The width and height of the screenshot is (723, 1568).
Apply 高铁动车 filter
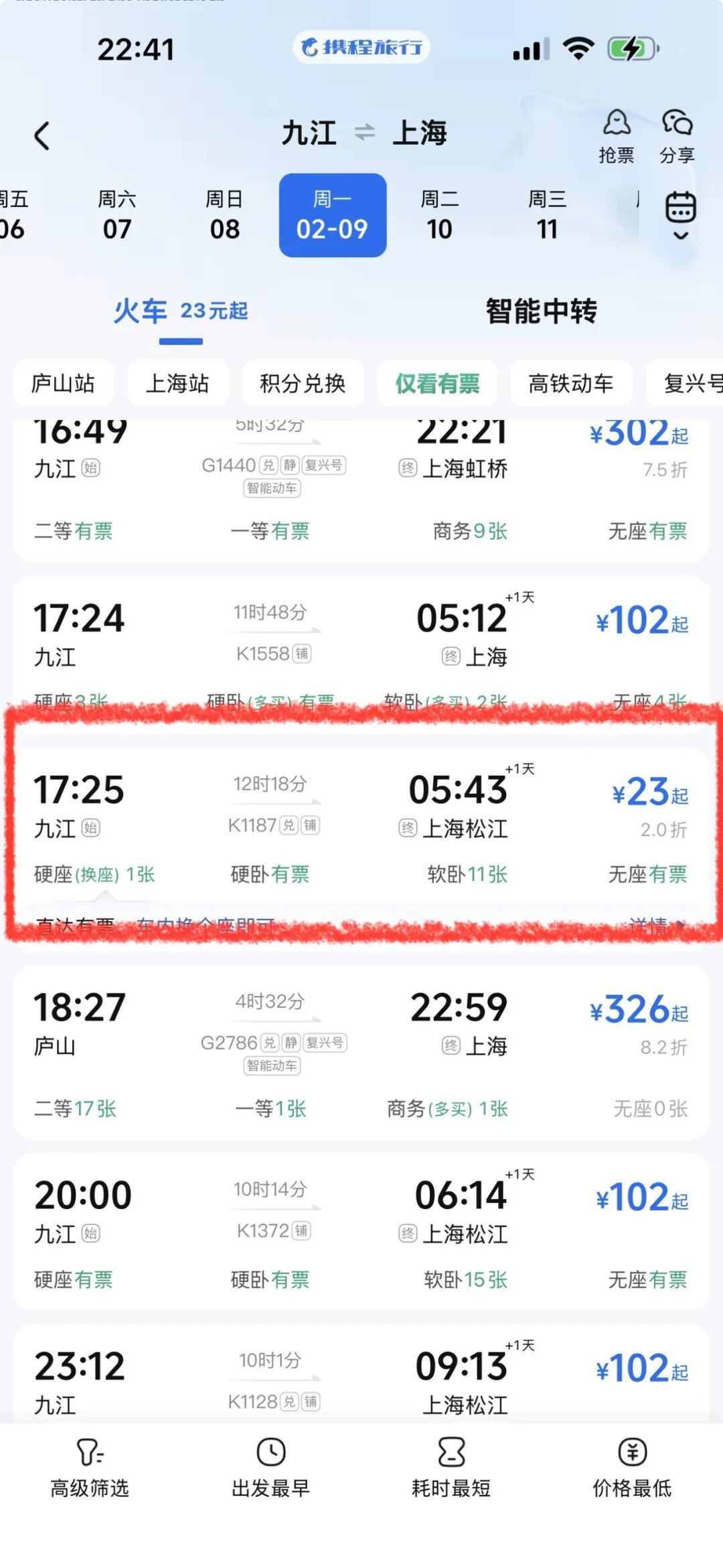point(570,384)
